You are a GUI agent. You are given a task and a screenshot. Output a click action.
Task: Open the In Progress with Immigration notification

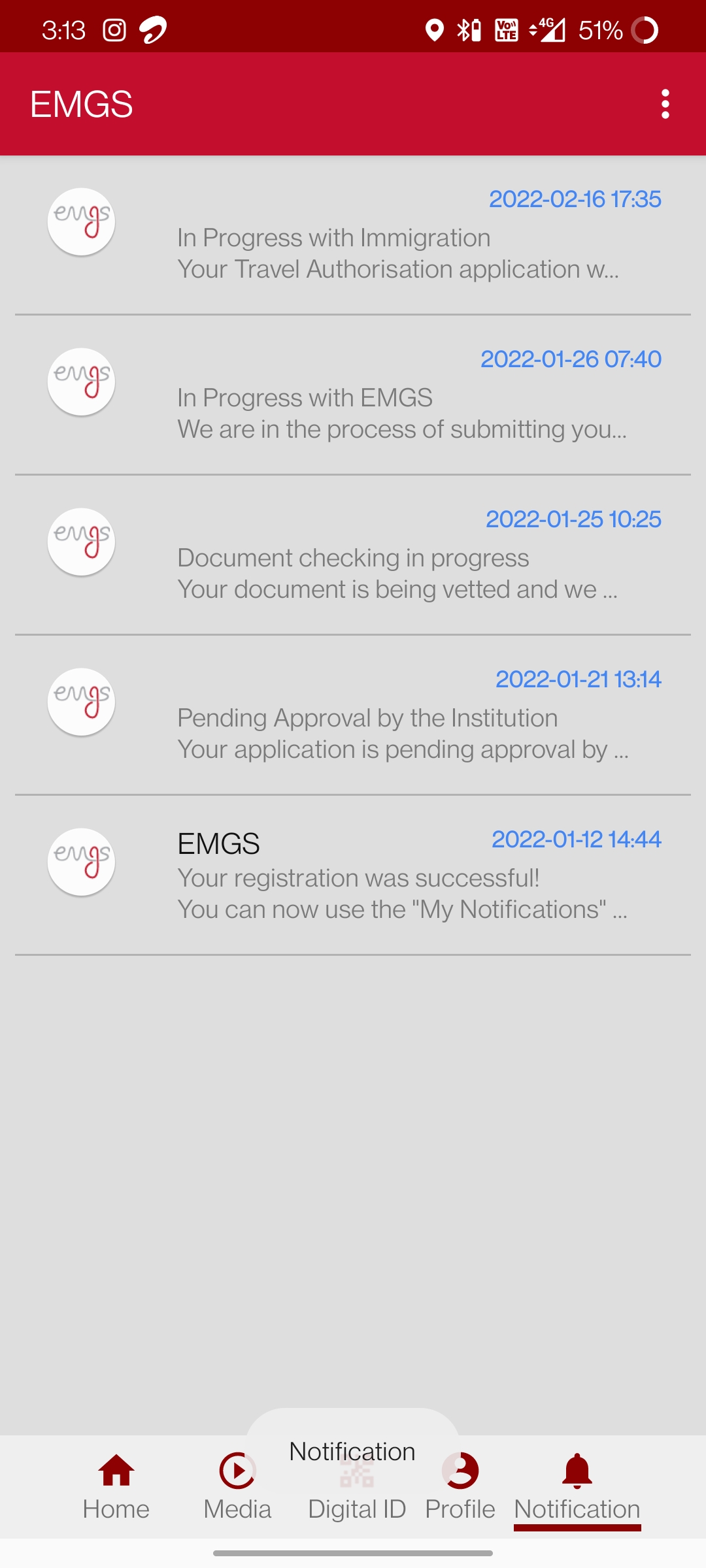click(x=353, y=237)
